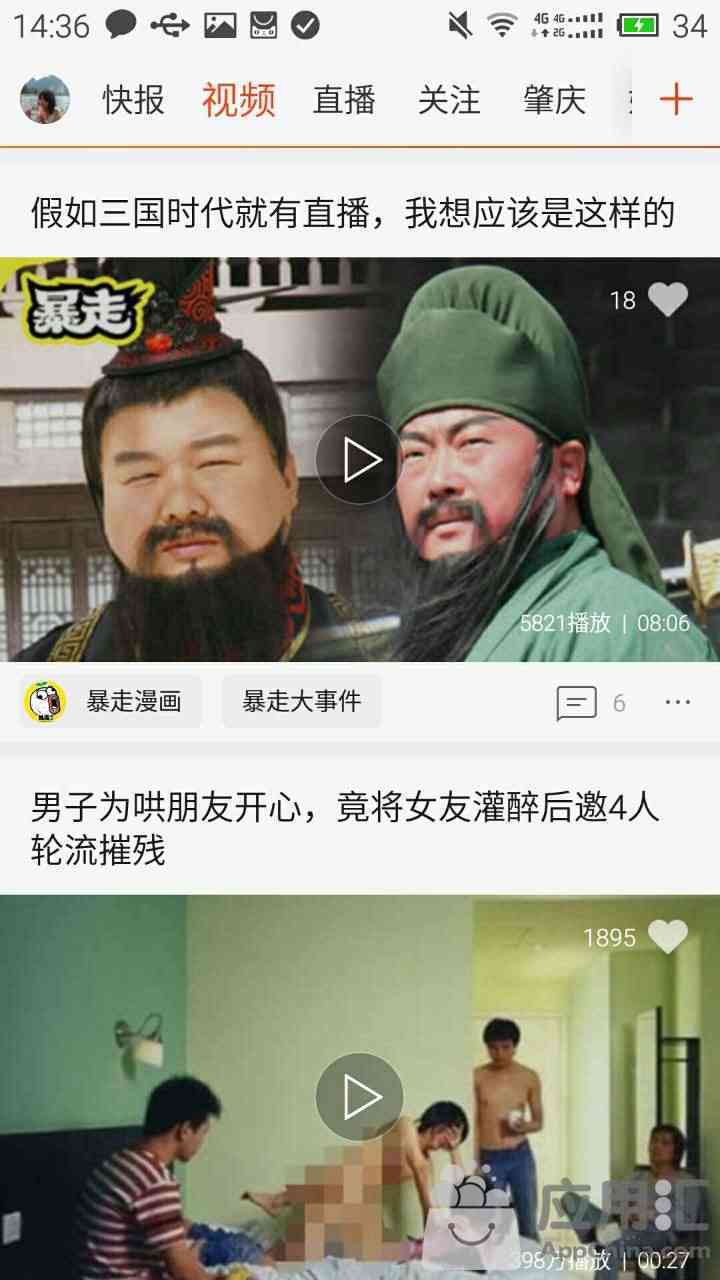Like the 三国时代直播 video with 18 likes

(x=668, y=299)
